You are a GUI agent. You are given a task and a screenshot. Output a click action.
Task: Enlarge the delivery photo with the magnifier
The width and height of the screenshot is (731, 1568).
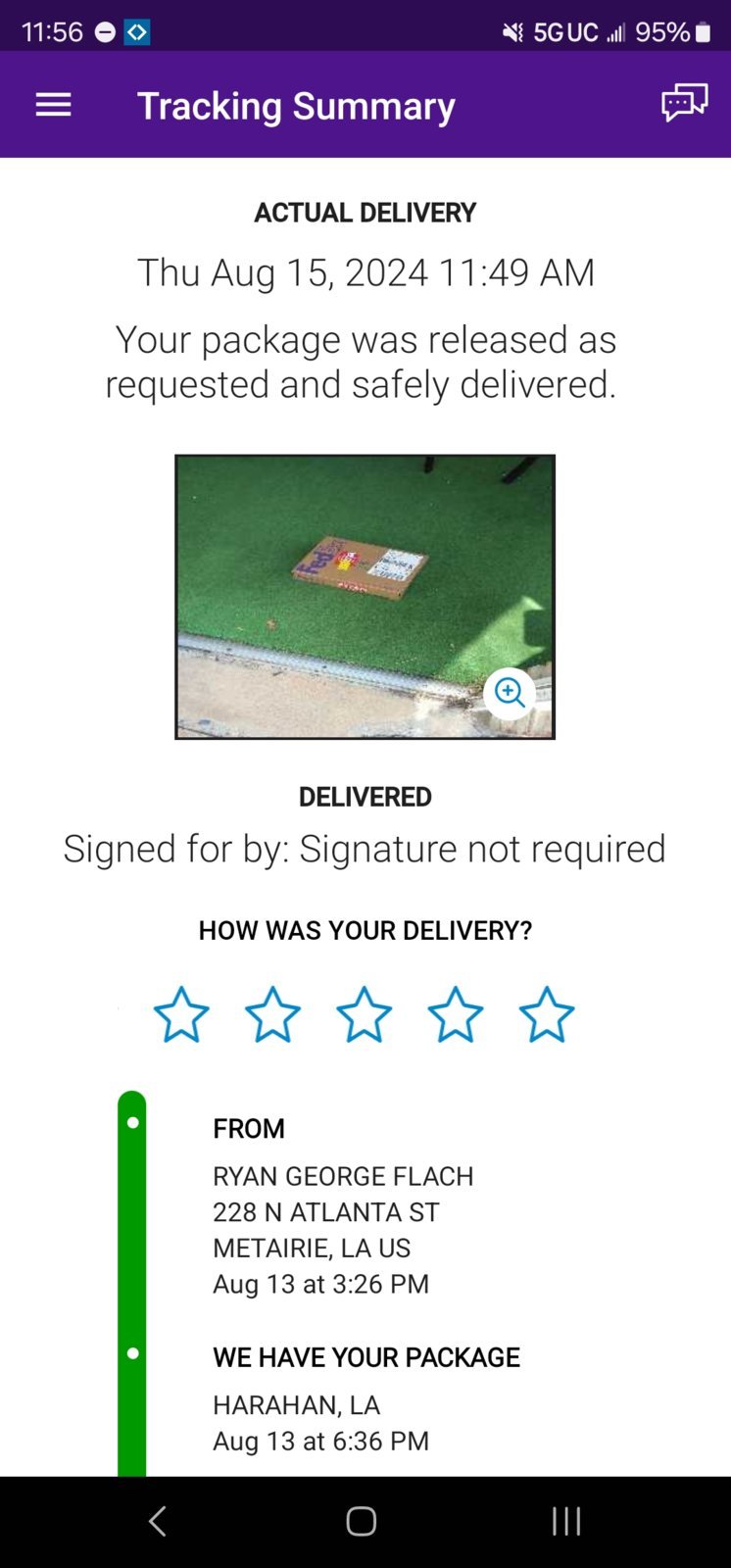[510, 693]
